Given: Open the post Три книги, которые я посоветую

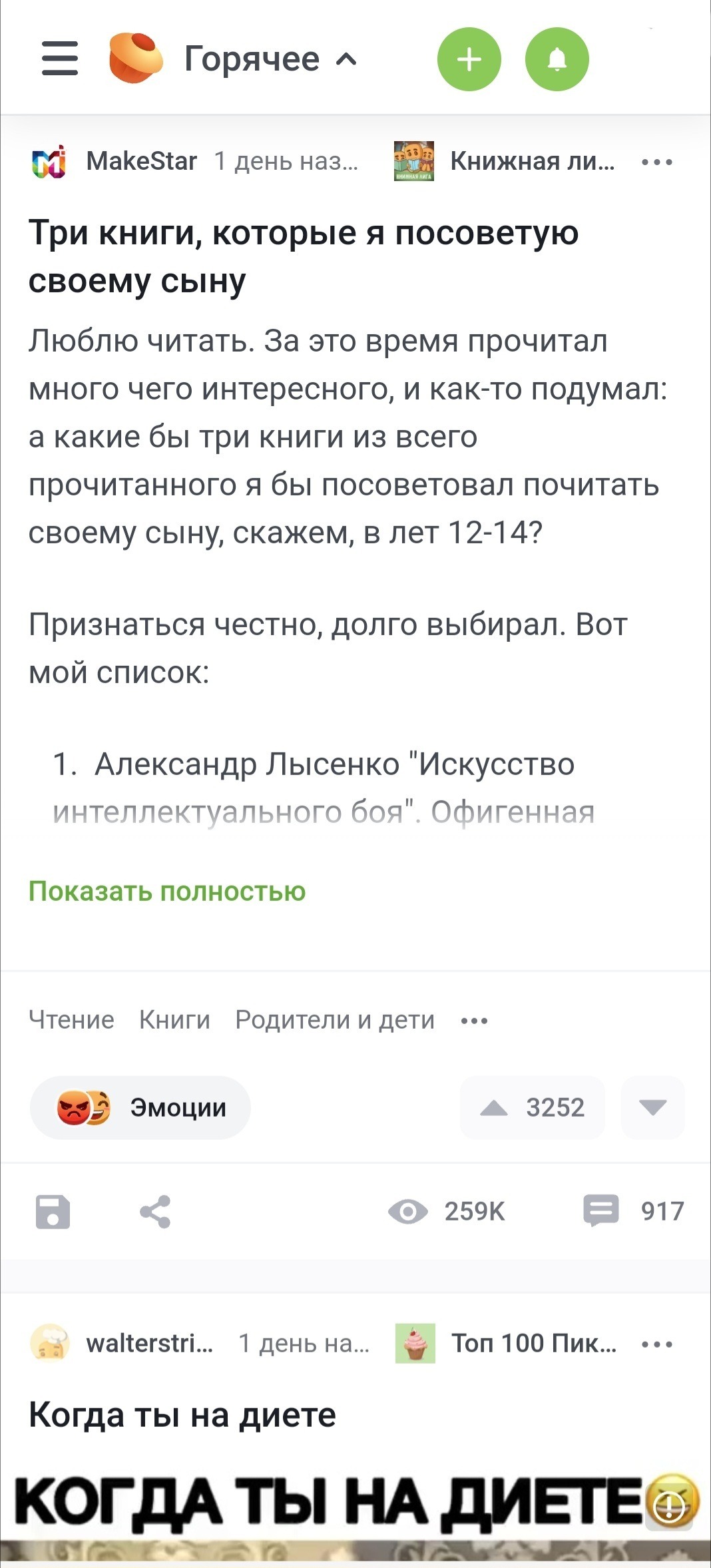Looking at the screenshot, I should [x=304, y=256].
